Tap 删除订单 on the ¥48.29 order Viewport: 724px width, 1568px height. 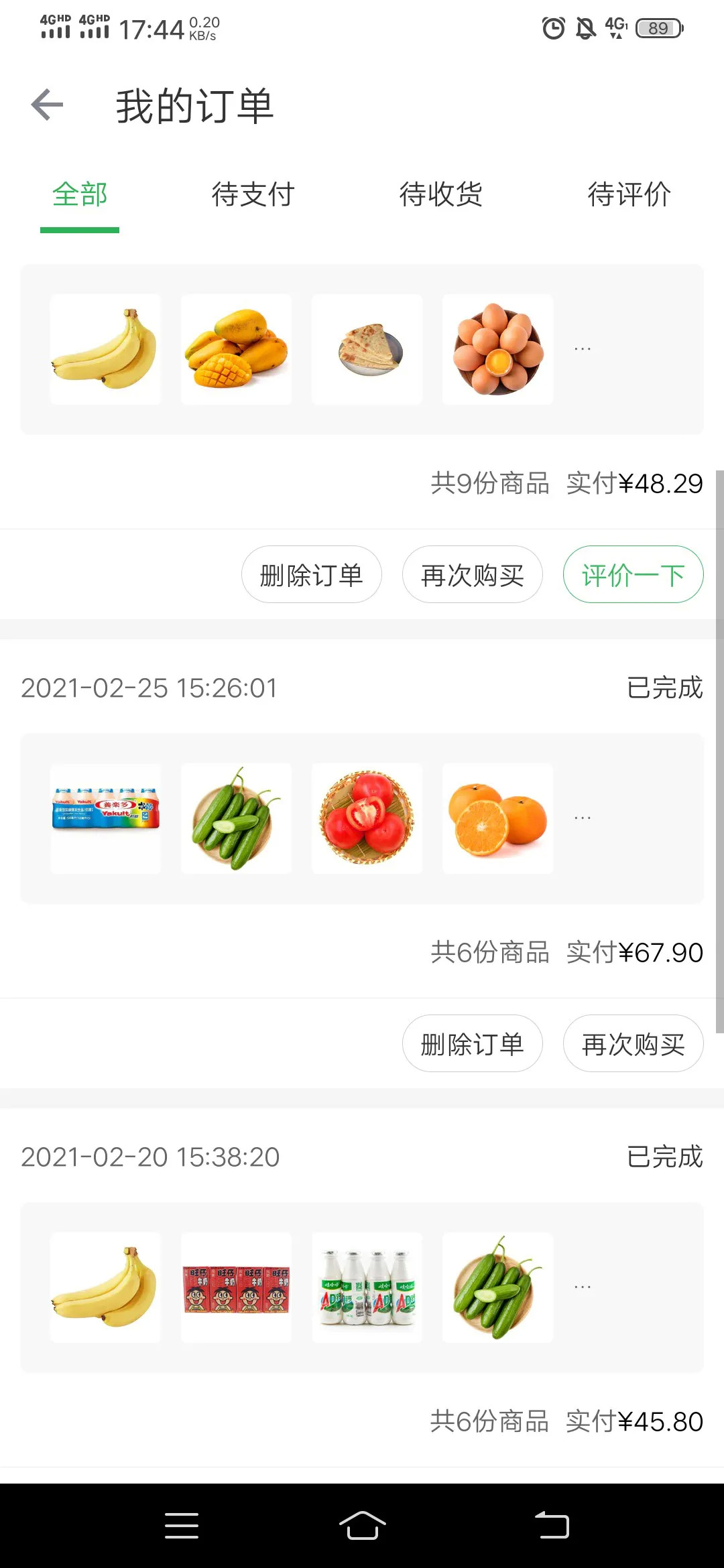coord(312,575)
